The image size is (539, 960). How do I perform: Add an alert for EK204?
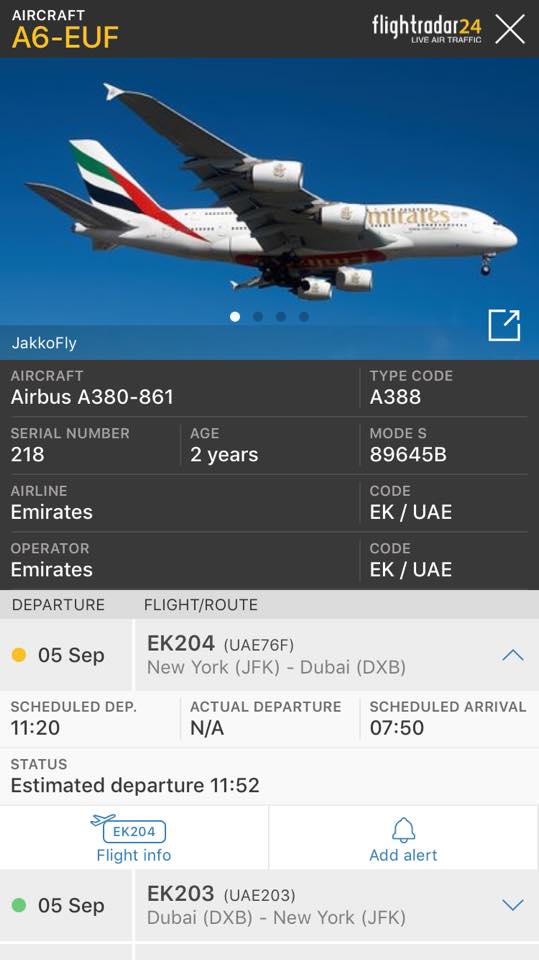point(404,838)
